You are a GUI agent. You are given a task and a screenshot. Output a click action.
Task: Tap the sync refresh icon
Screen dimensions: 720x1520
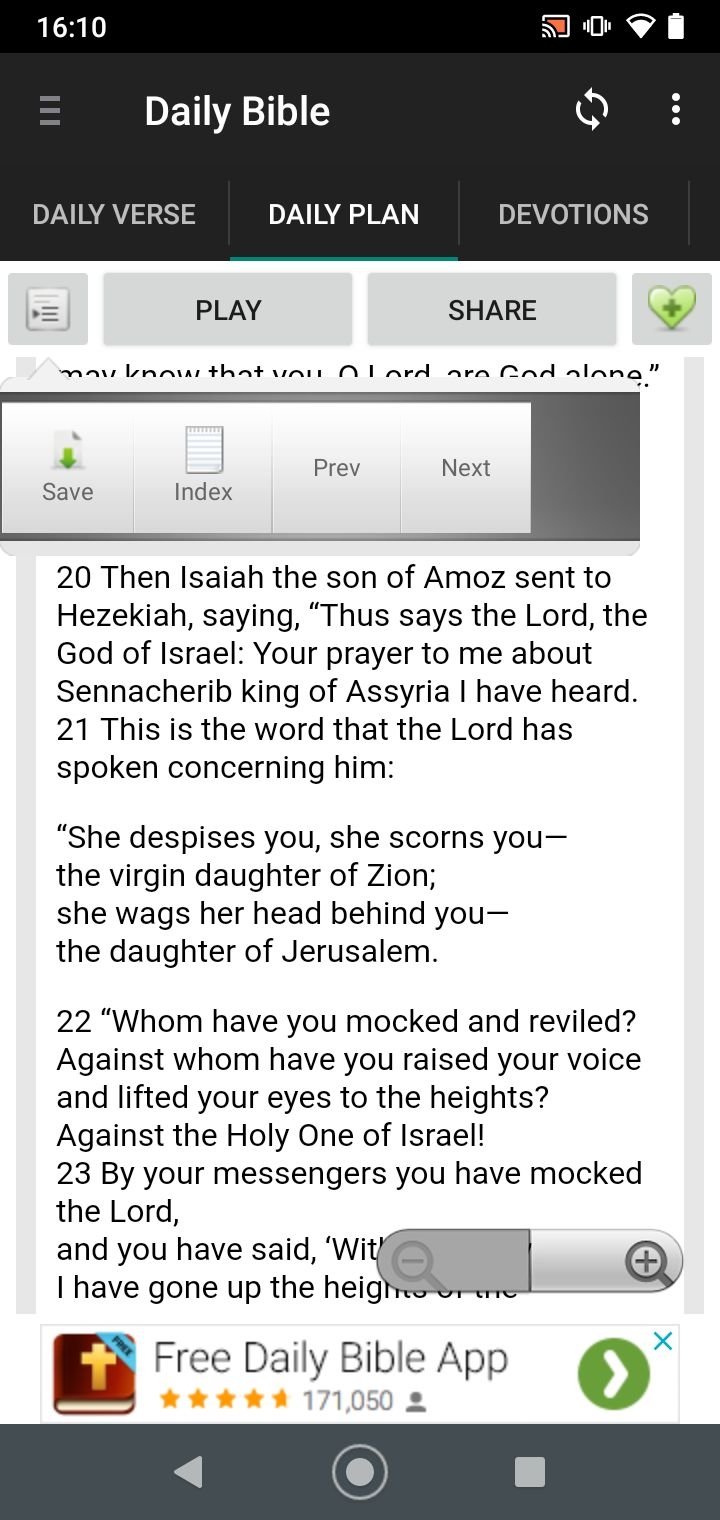[592, 110]
